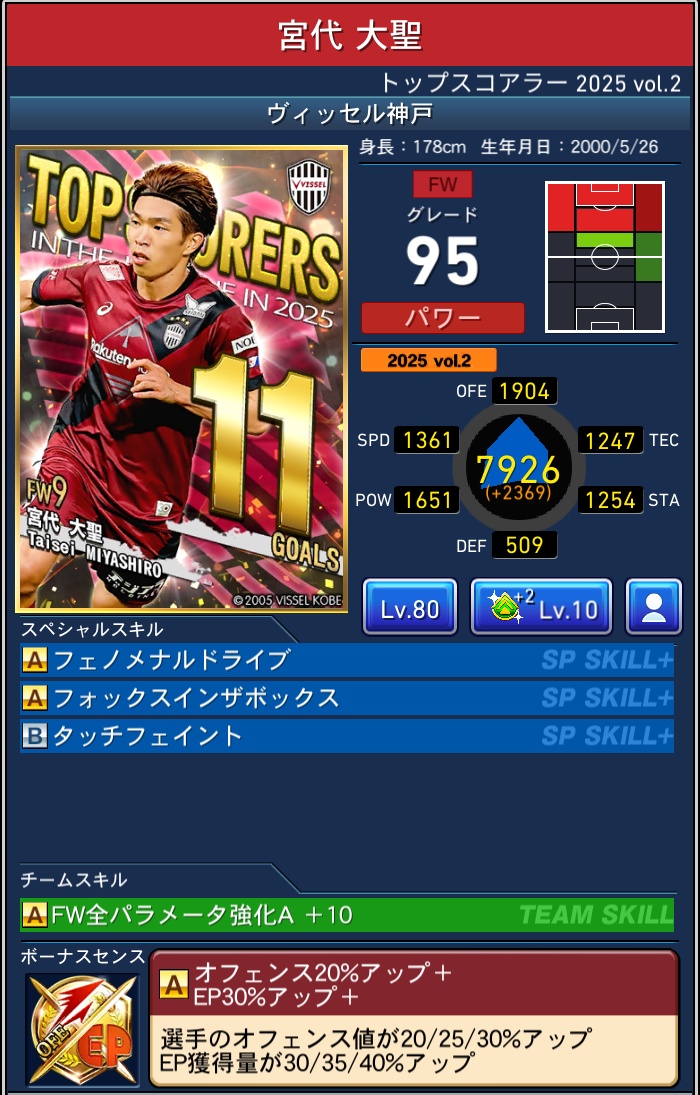Screen dimensions: 700x1095
Task: Open team skill FW全パラメータ強化A +10
Action: pos(346,914)
